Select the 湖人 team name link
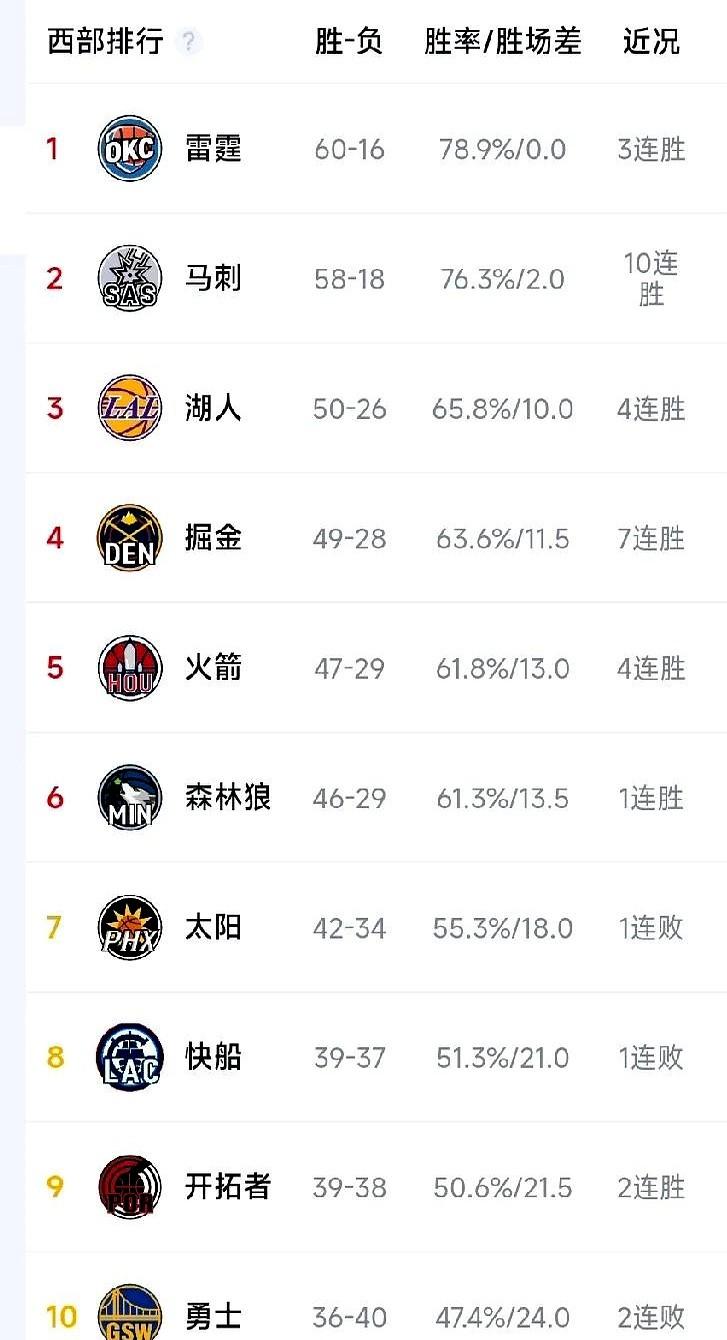This screenshot has width=727, height=1340. (213, 407)
